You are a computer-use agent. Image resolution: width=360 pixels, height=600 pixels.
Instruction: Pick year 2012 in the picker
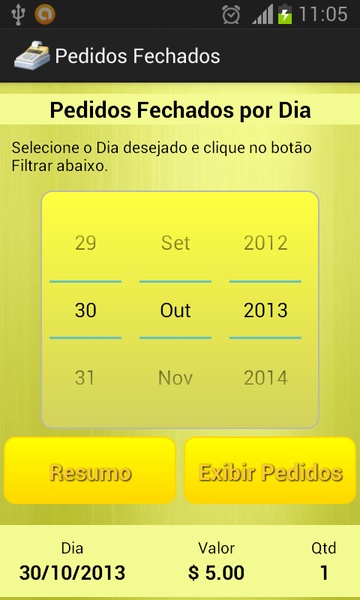[266, 243]
